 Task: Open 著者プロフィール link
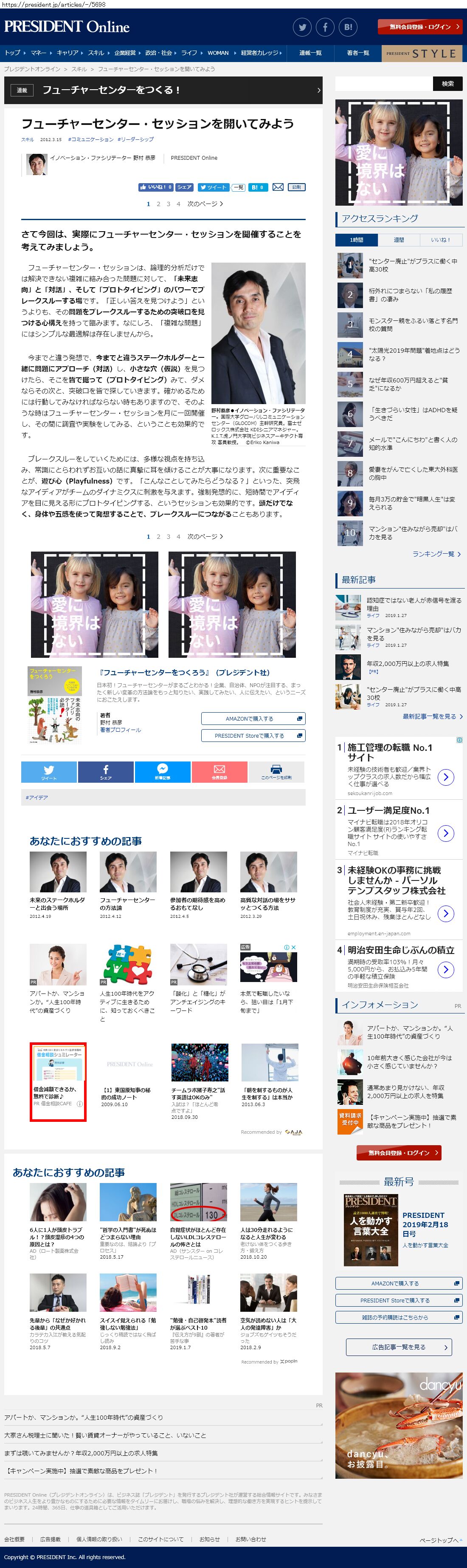(x=121, y=730)
